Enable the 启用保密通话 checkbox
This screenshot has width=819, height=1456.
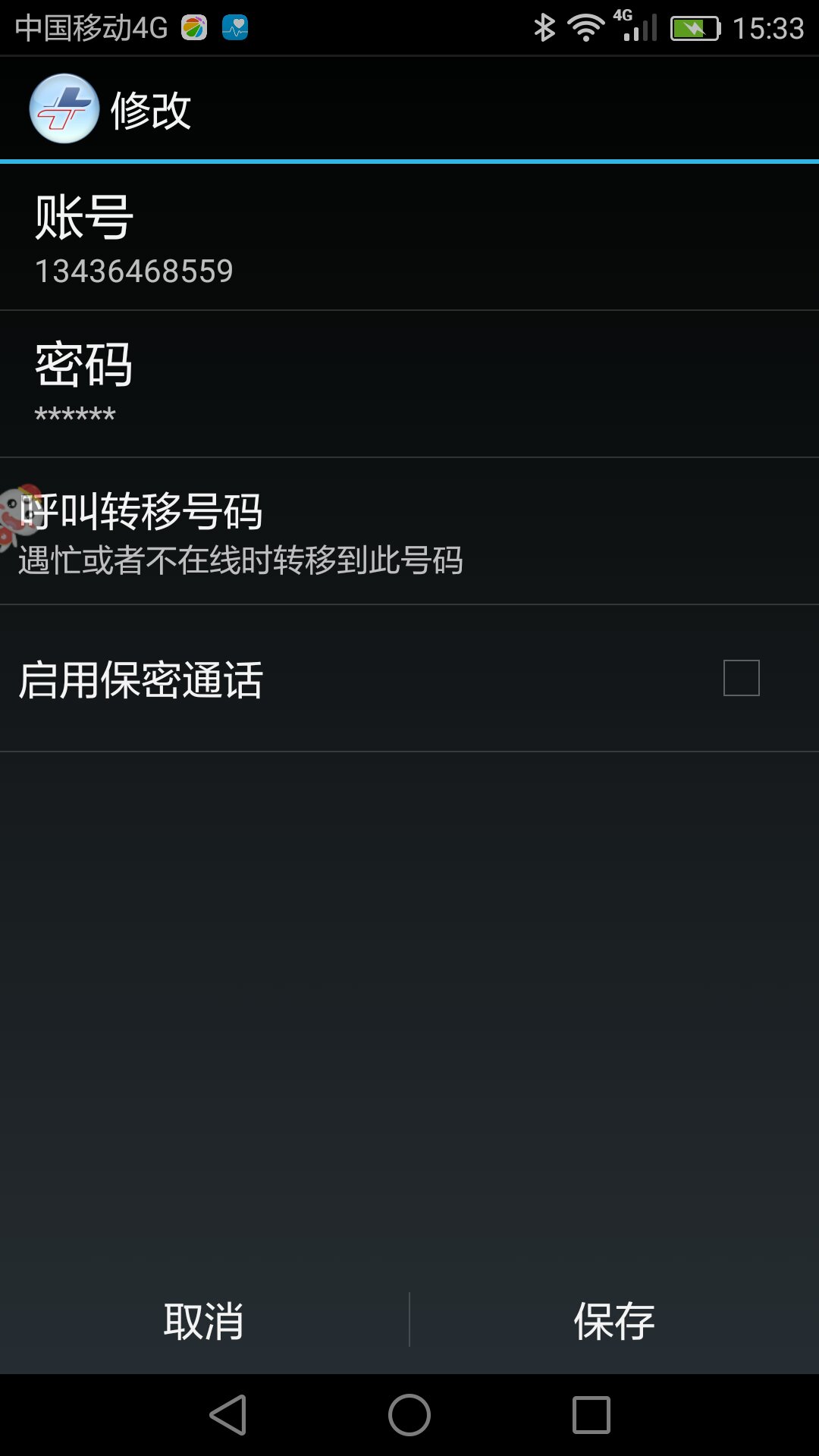pyautogui.click(x=741, y=678)
